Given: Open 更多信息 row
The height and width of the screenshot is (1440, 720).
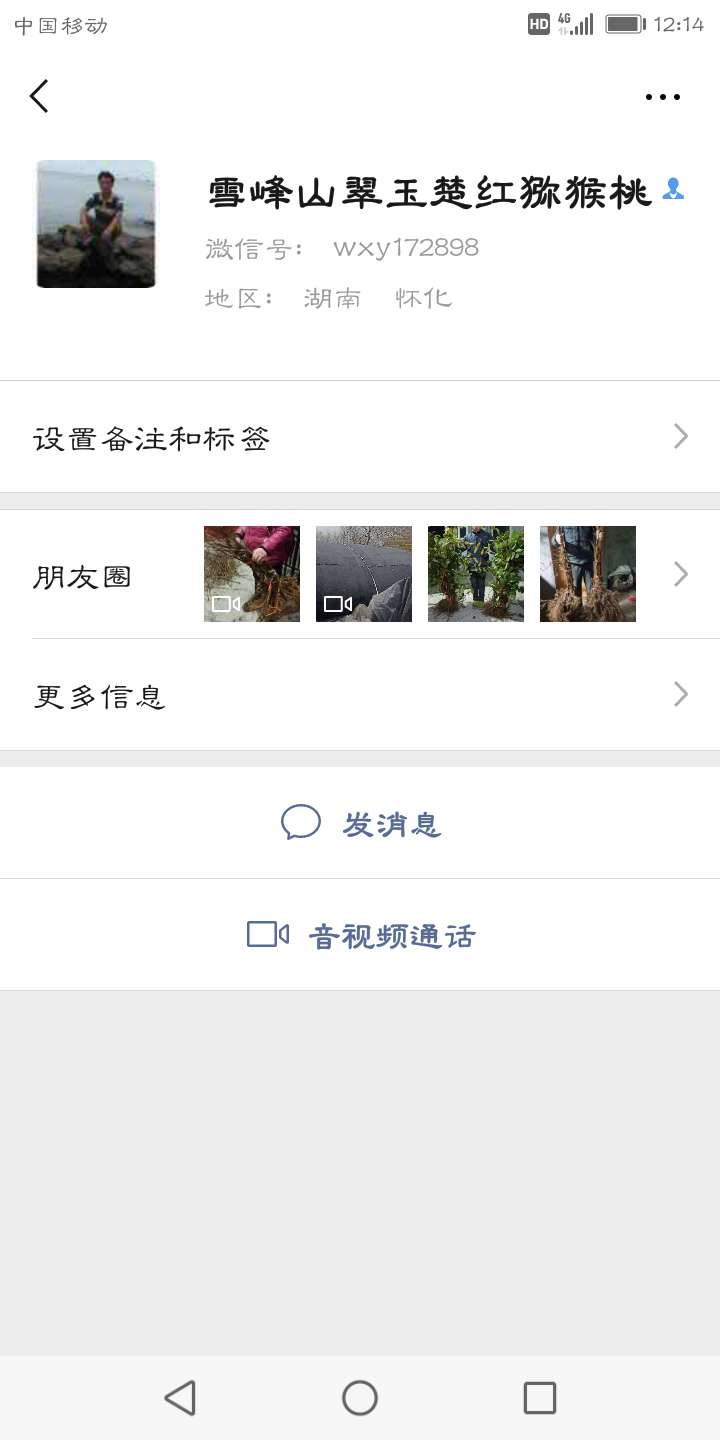Looking at the screenshot, I should pos(360,695).
